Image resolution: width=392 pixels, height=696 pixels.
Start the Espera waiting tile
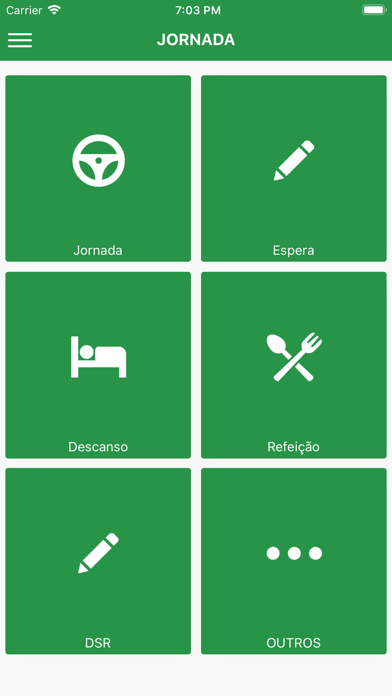click(x=293, y=168)
